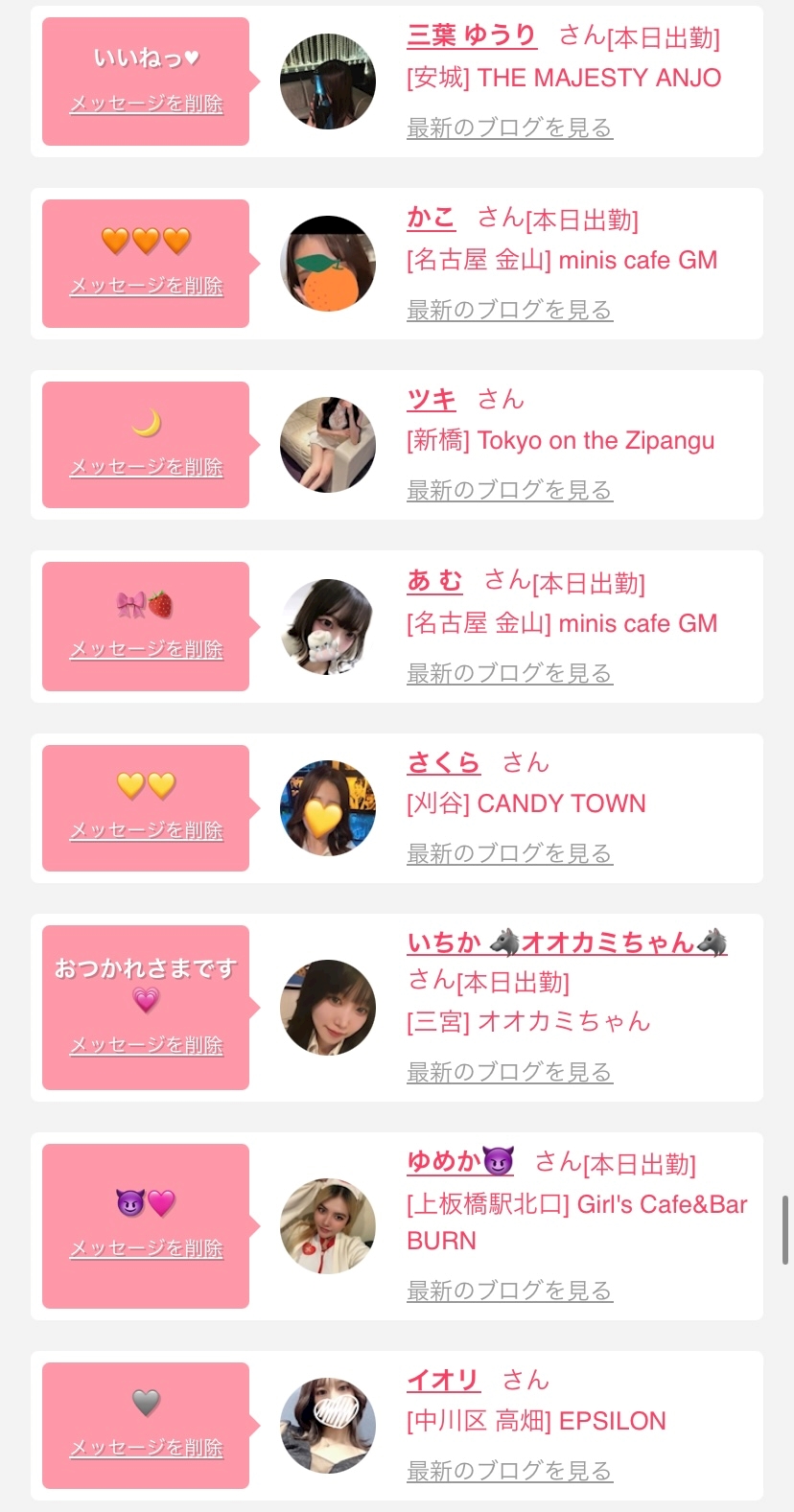View イオリ's latest blog

509,1471
